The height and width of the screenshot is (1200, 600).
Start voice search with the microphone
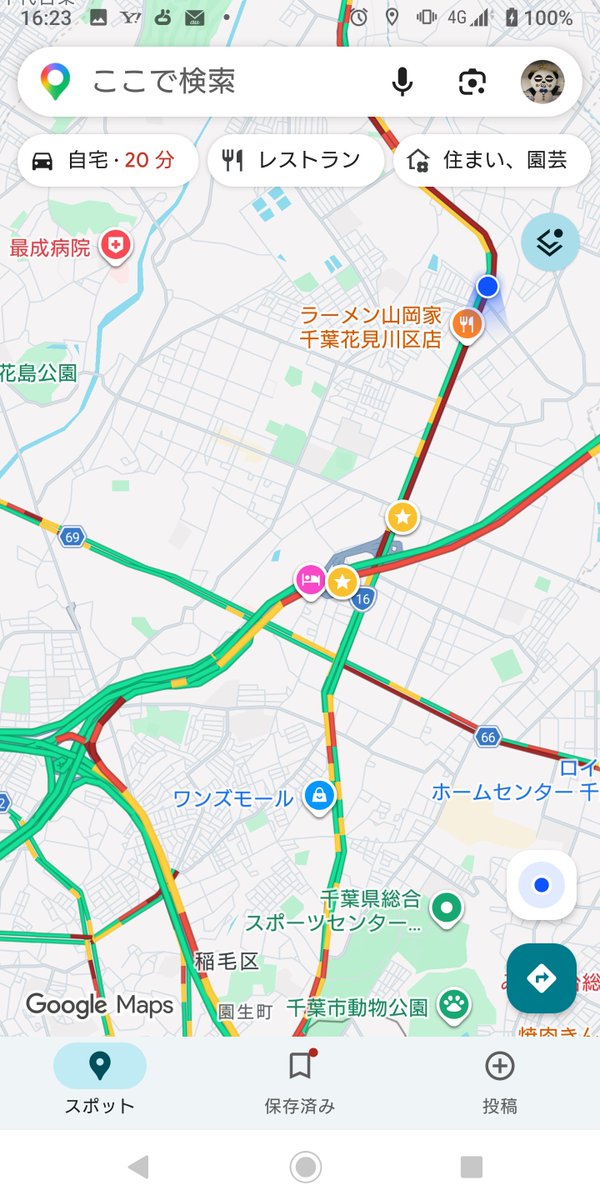(x=402, y=82)
